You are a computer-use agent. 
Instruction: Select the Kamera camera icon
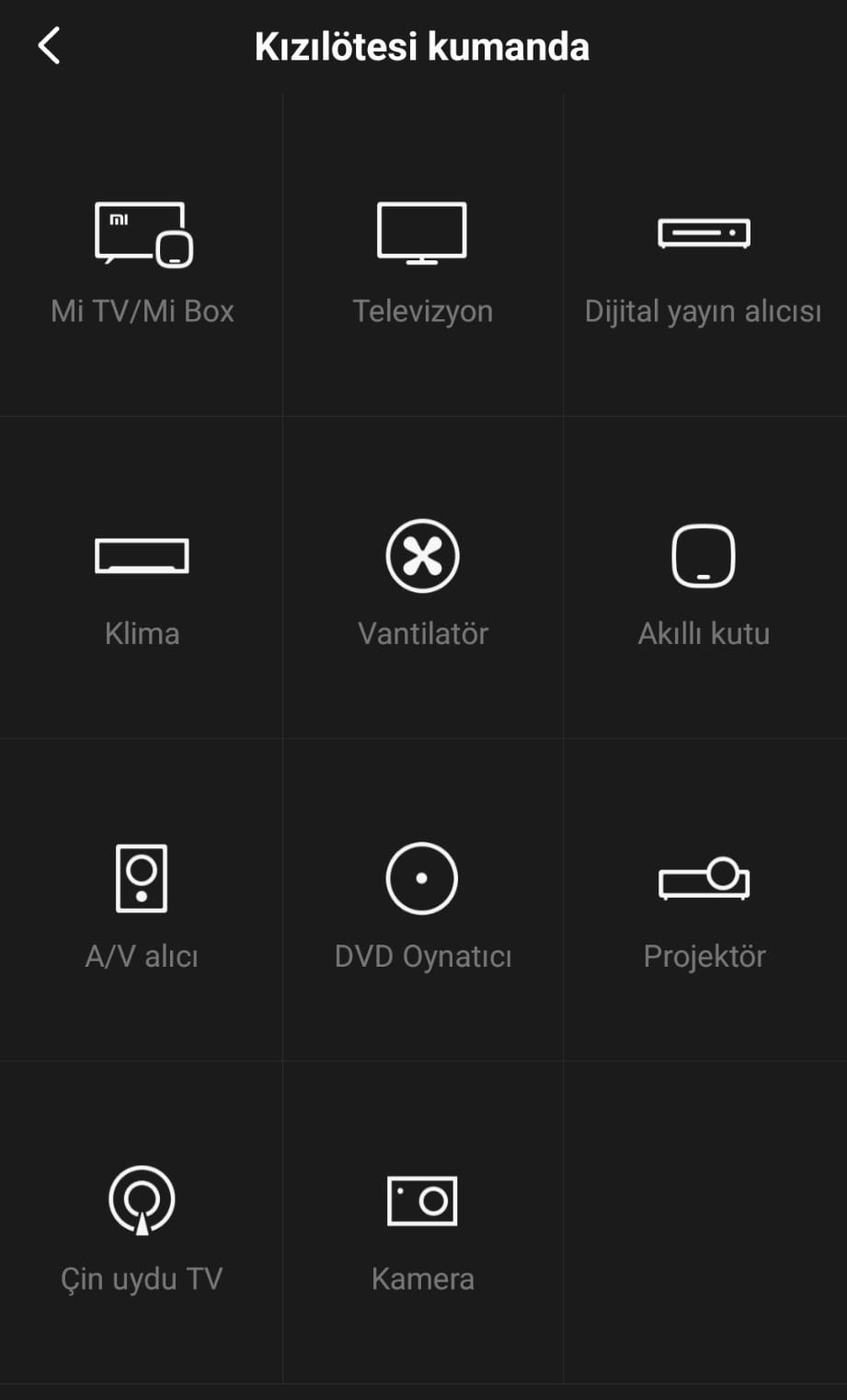click(422, 1200)
